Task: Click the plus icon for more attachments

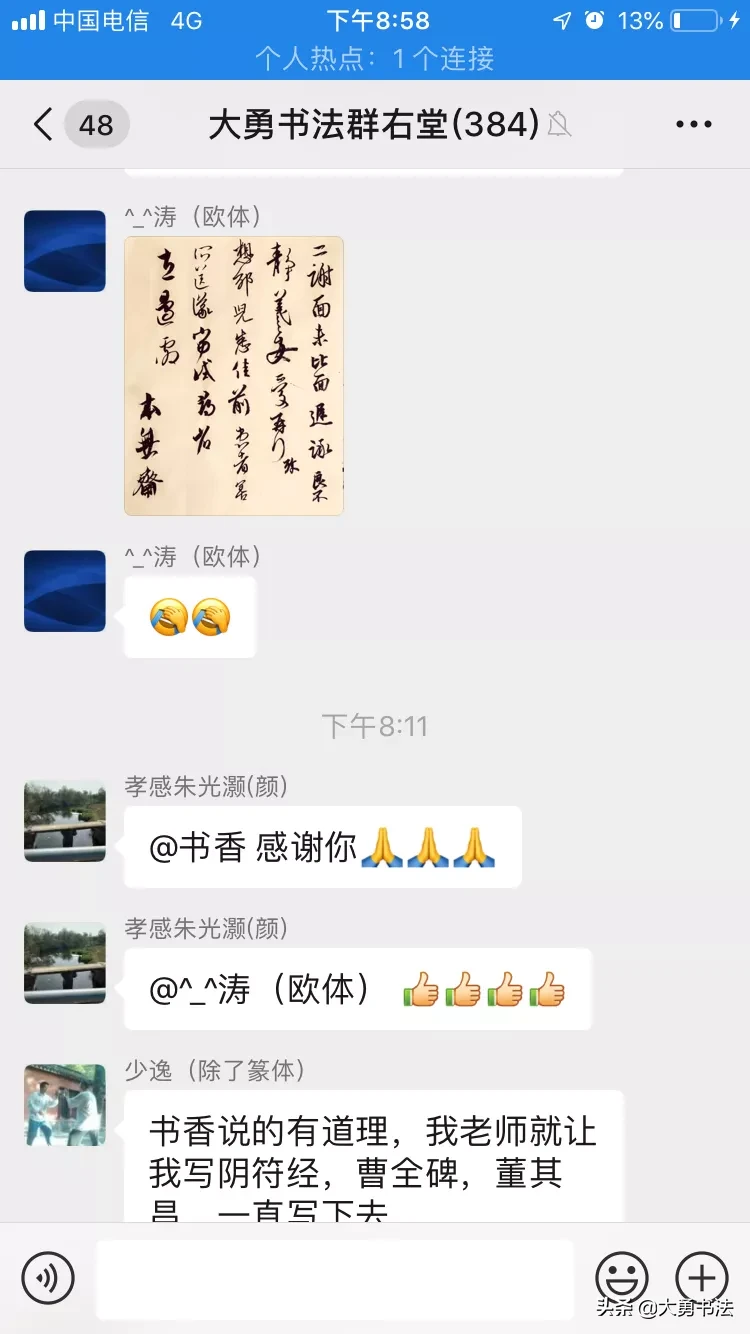Action: (x=702, y=1278)
